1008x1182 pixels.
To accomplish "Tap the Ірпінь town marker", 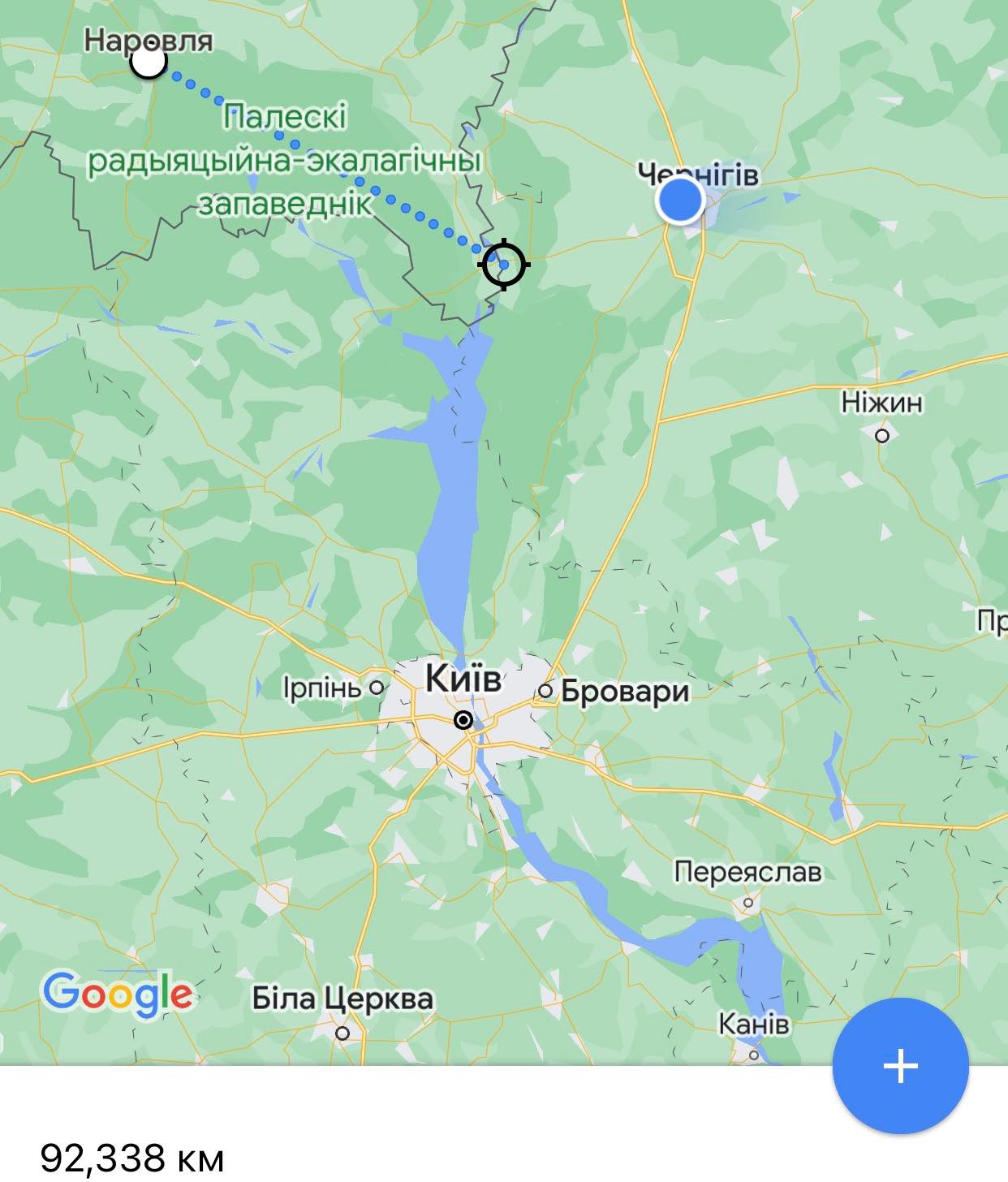I will click(377, 688).
